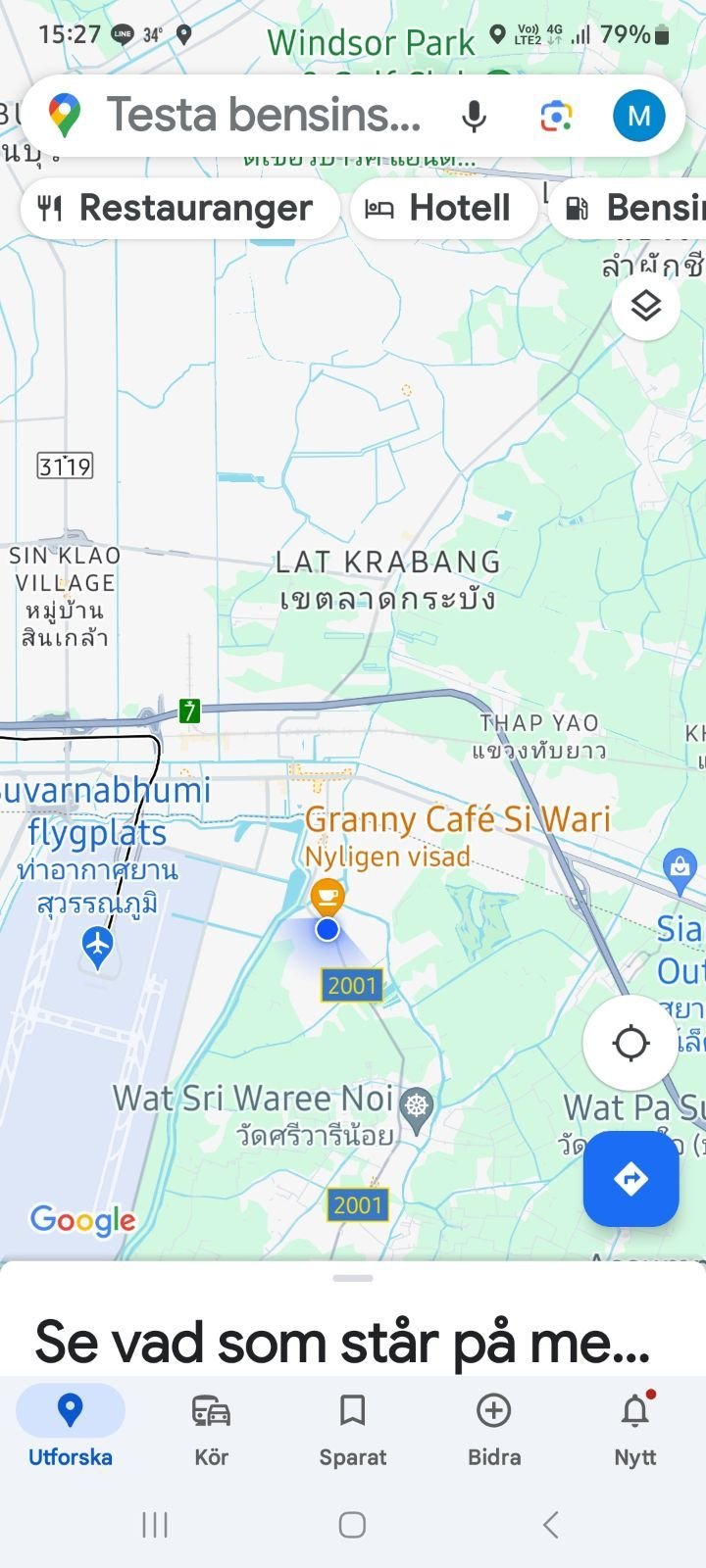Go back using the system back button

tap(550, 1525)
